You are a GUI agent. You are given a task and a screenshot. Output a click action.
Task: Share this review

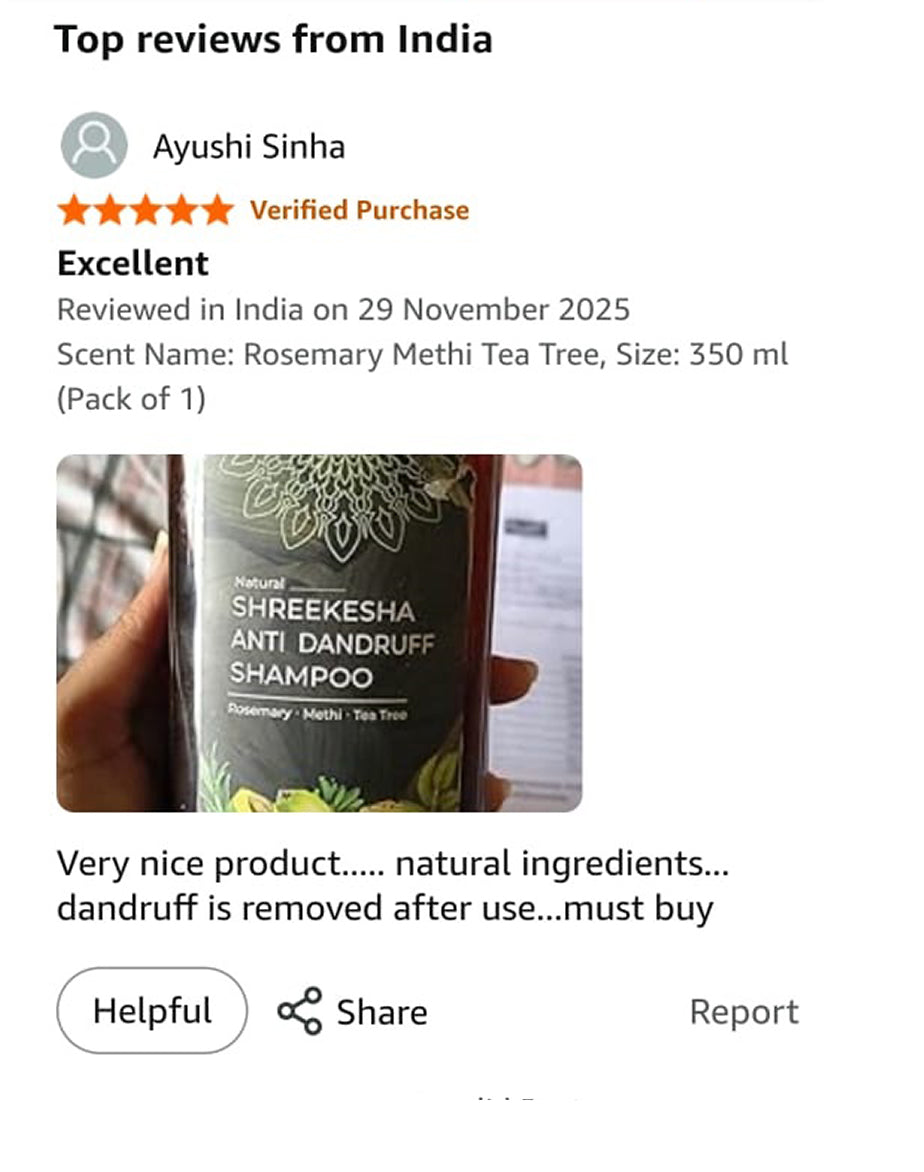352,1012
